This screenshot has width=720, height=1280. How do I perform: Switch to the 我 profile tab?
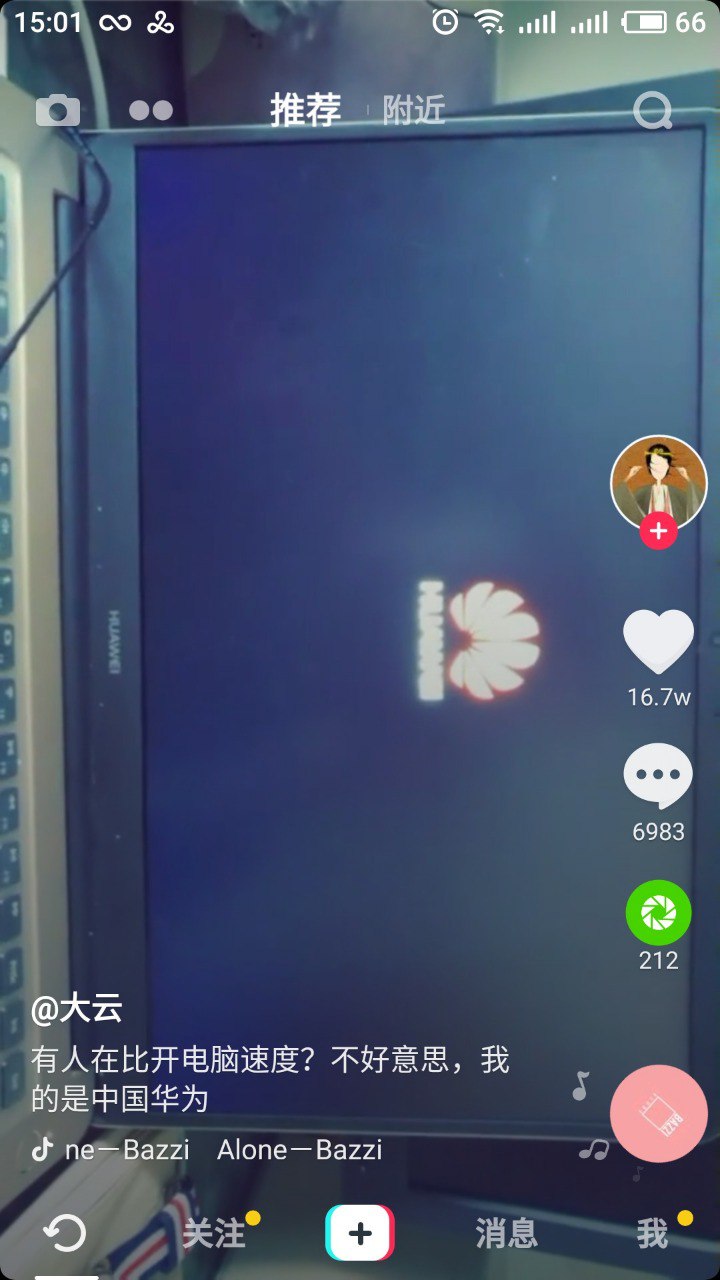click(x=652, y=1234)
